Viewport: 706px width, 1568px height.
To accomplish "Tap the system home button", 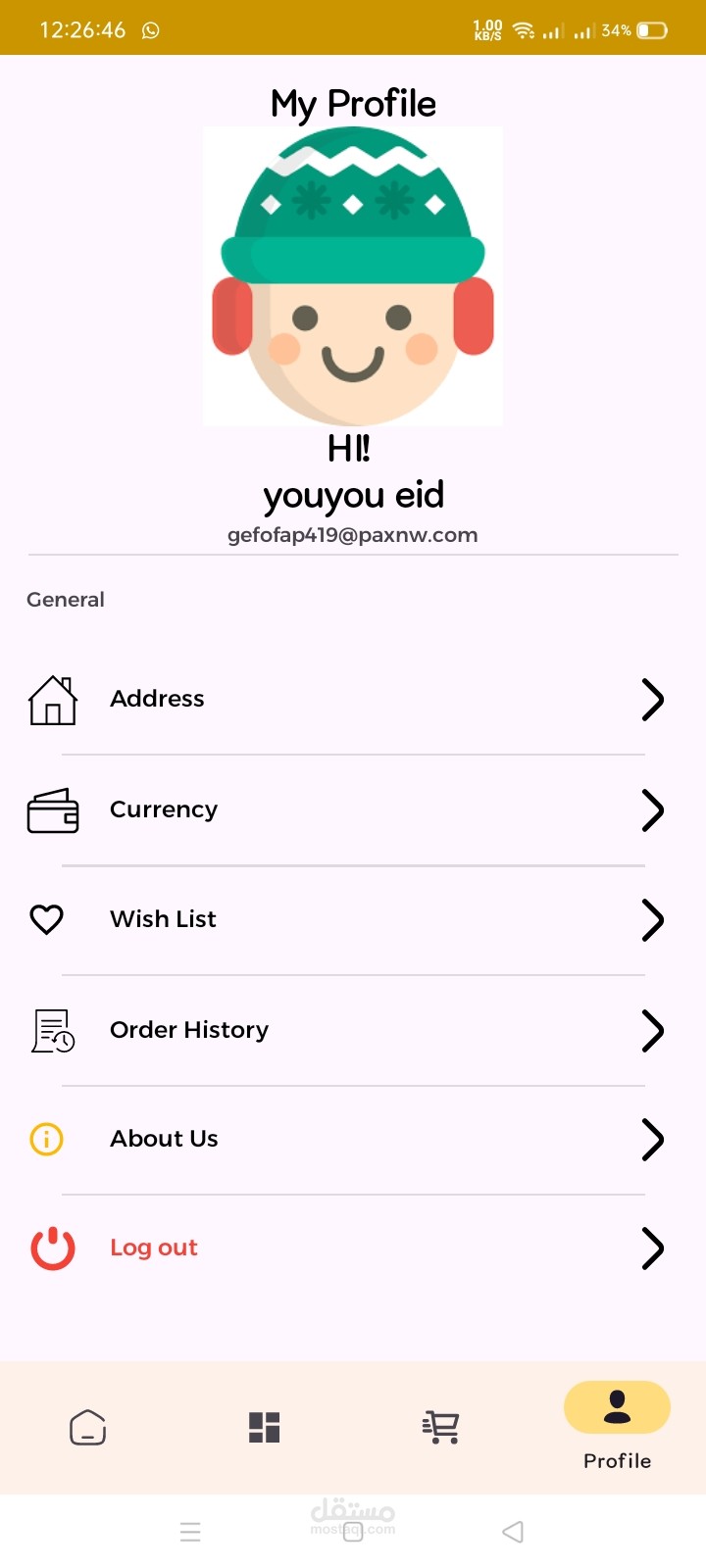I will coord(353,1532).
